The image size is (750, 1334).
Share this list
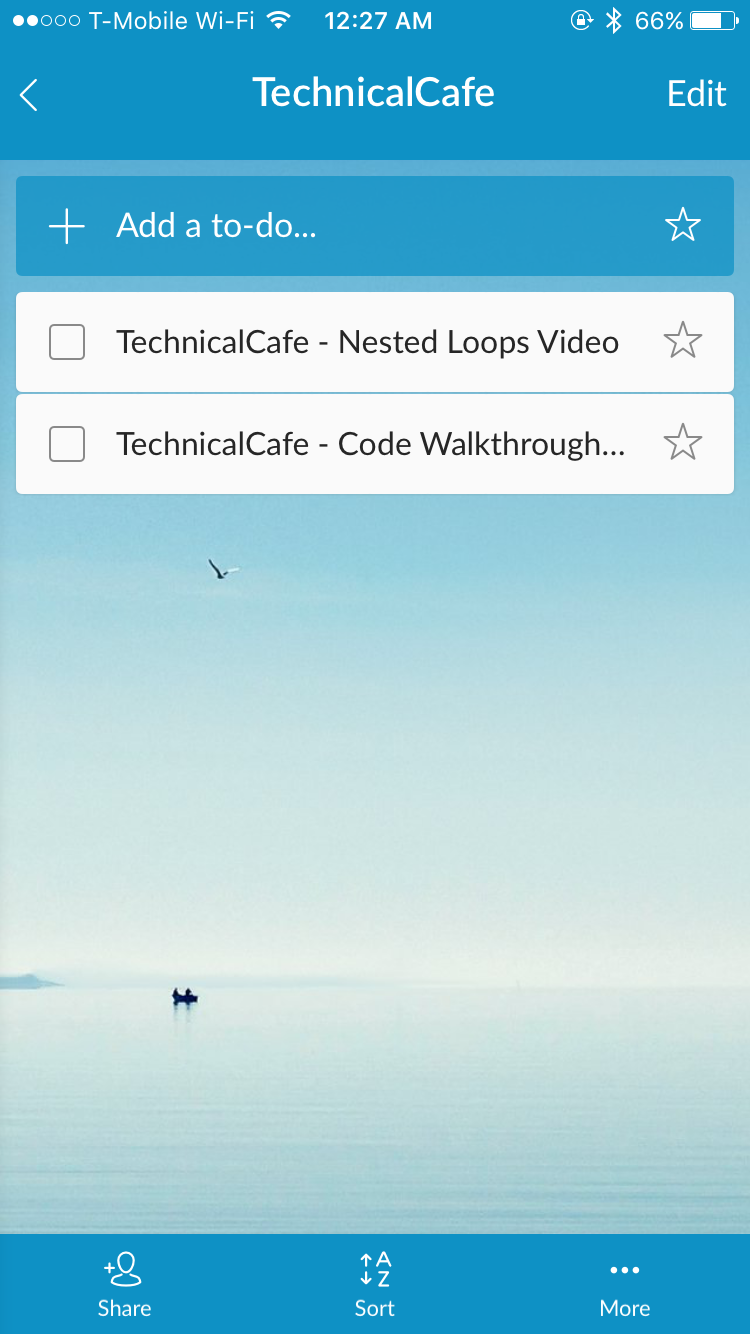coord(124,1284)
